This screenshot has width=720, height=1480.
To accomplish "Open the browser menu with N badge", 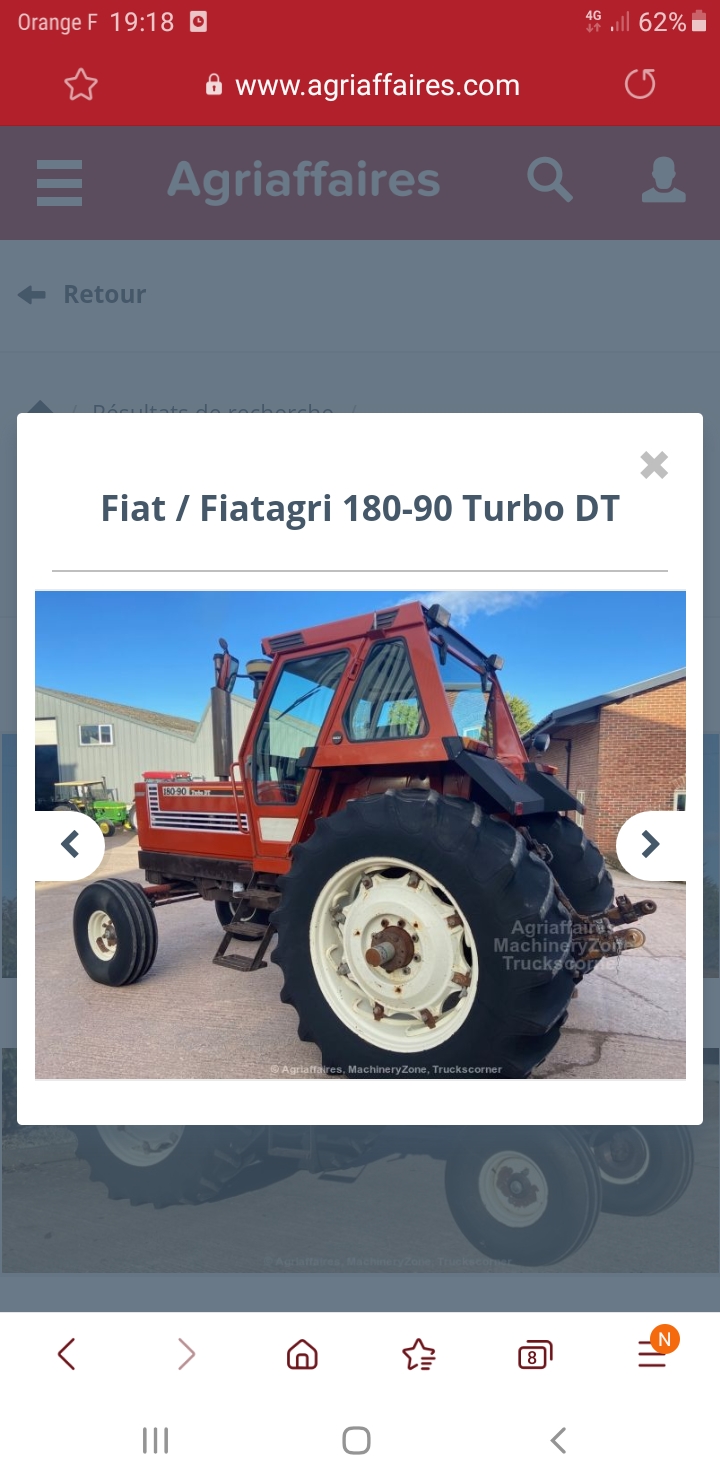I will click(x=652, y=1355).
